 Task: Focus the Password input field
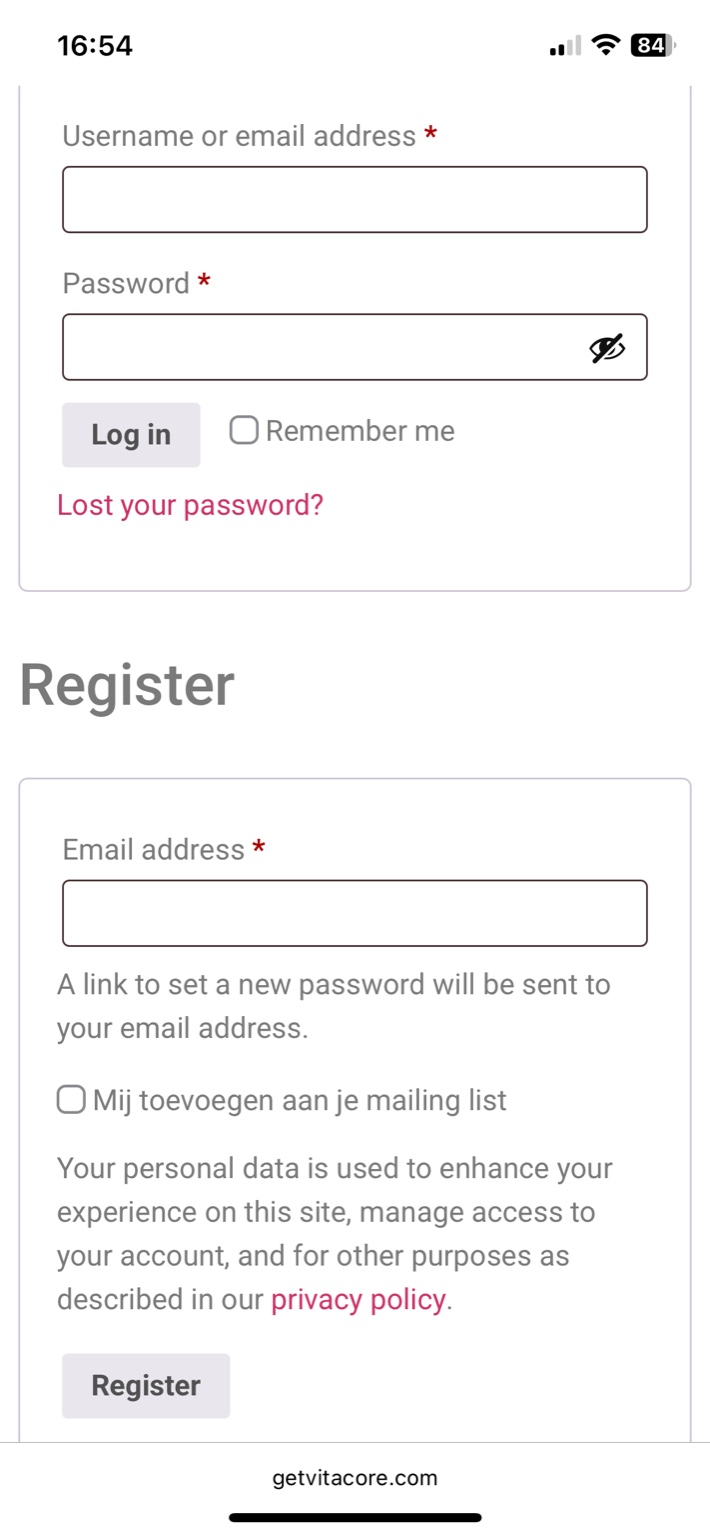tap(320, 347)
